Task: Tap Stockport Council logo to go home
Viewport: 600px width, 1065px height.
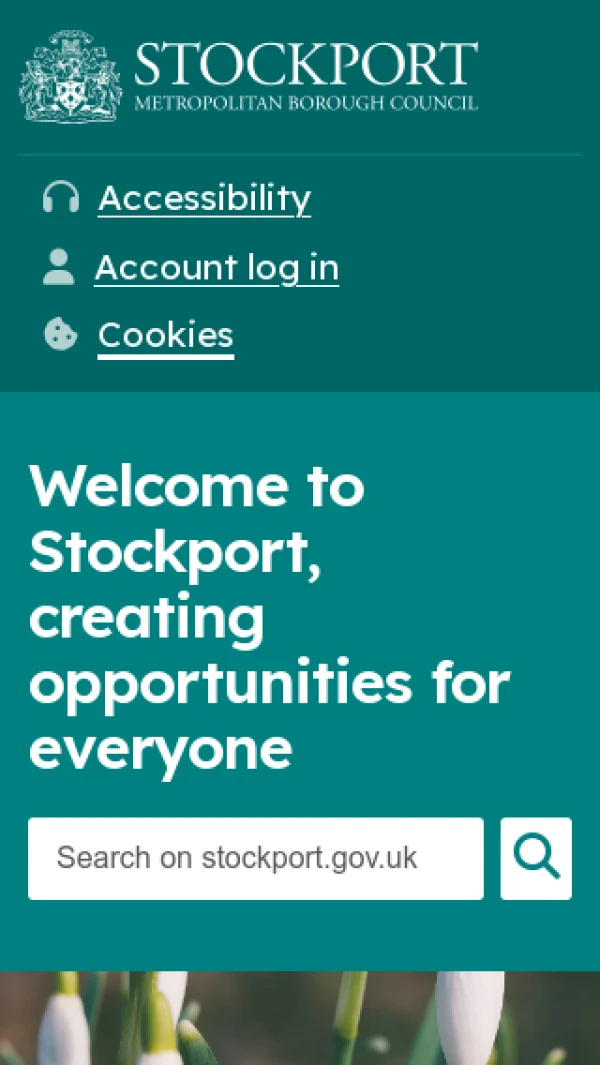Action: pos(249,77)
